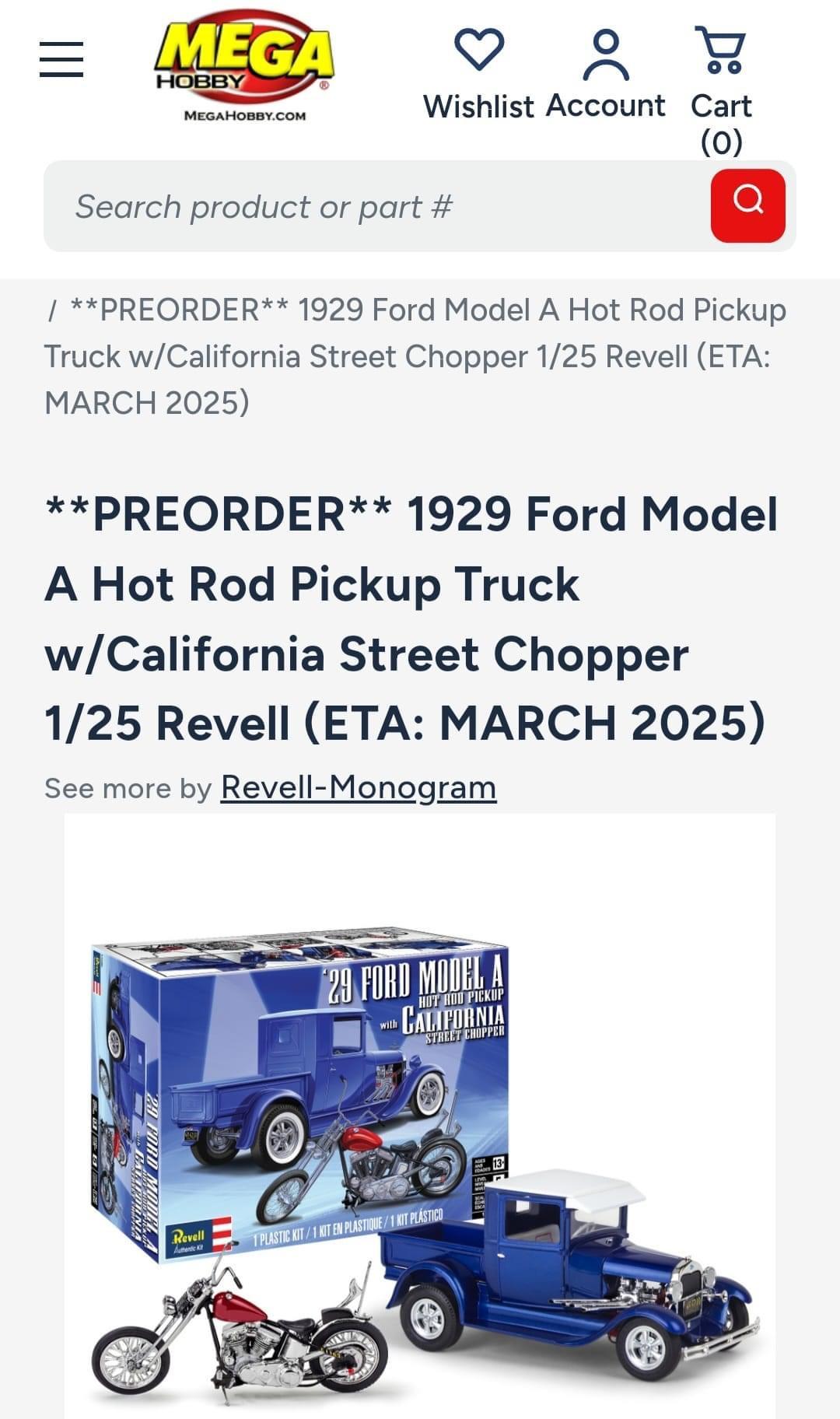View the shopping Cart
The height and width of the screenshot is (1419, 840).
pyautogui.click(x=721, y=91)
